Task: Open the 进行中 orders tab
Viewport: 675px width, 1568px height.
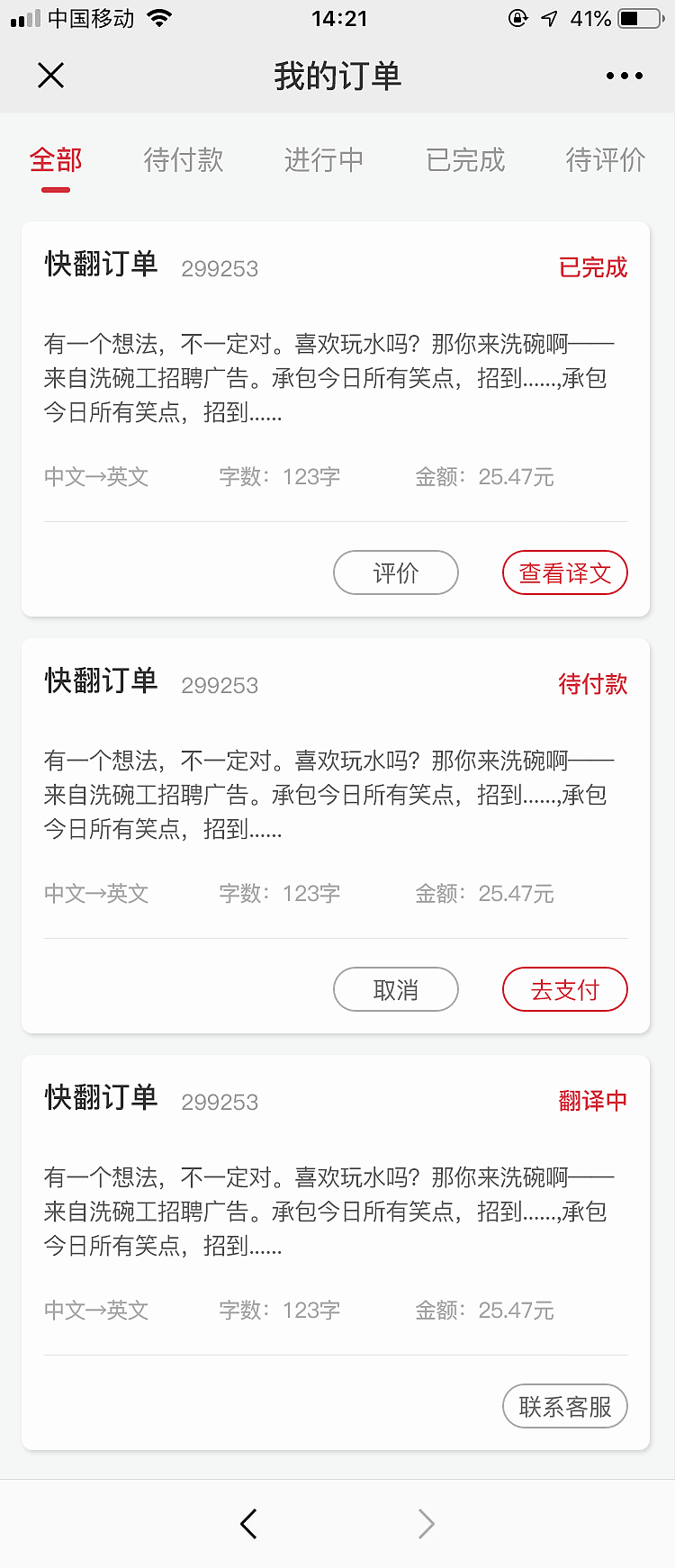Action: tap(324, 160)
